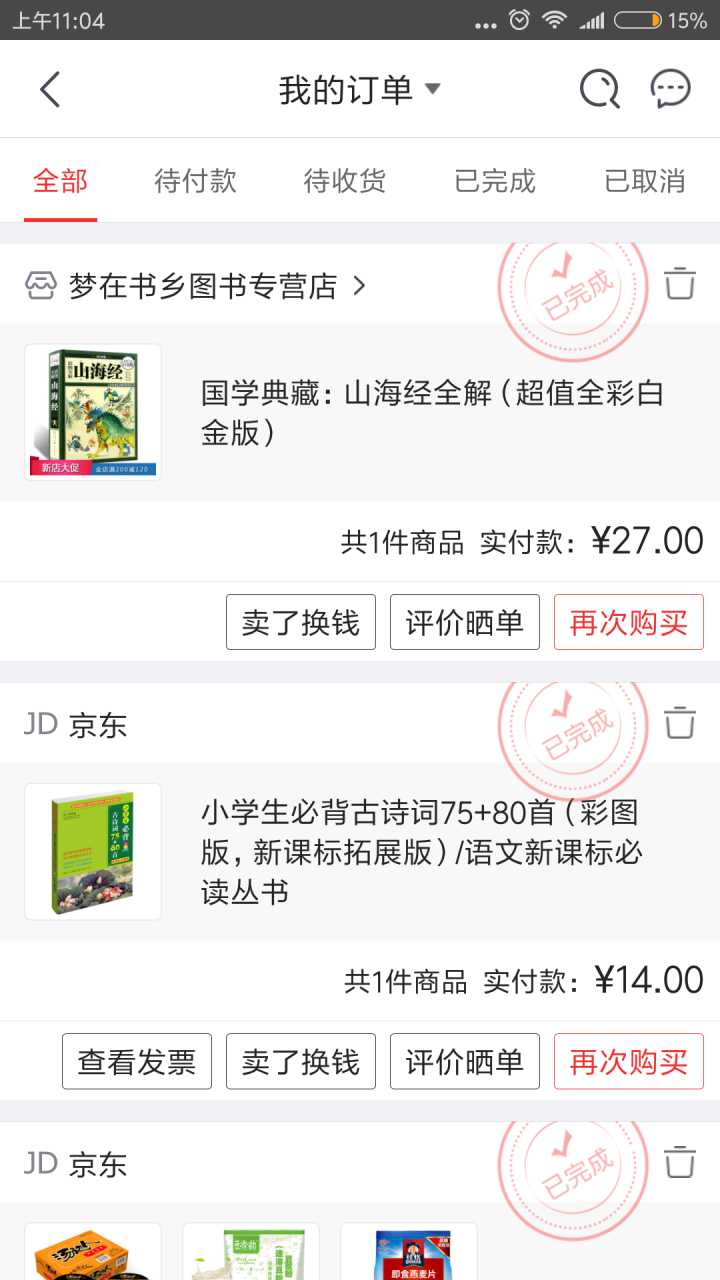Open the messages chat bubble icon
This screenshot has width=720, height=1280.
(x=670, y=89)
